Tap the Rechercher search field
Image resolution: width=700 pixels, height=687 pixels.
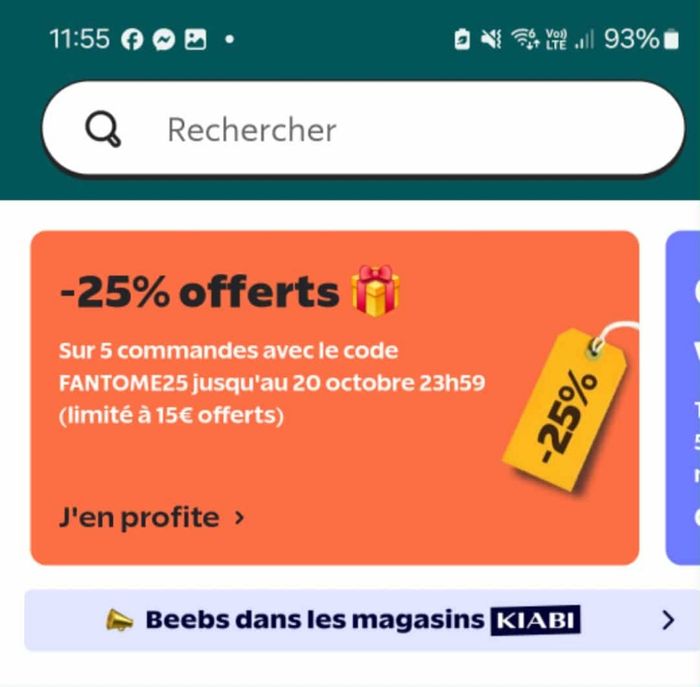362,130
